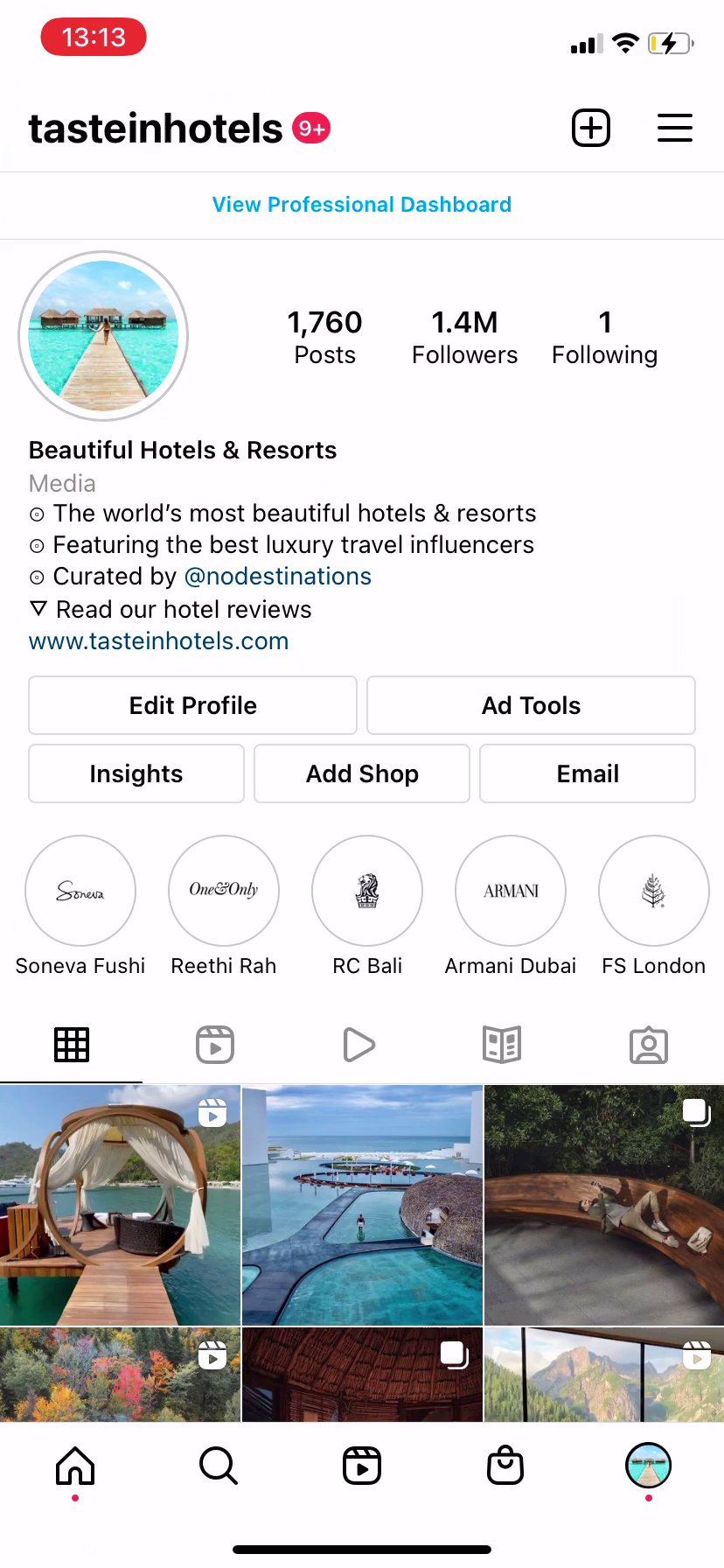Open the hamburger menu

point(674,129)
